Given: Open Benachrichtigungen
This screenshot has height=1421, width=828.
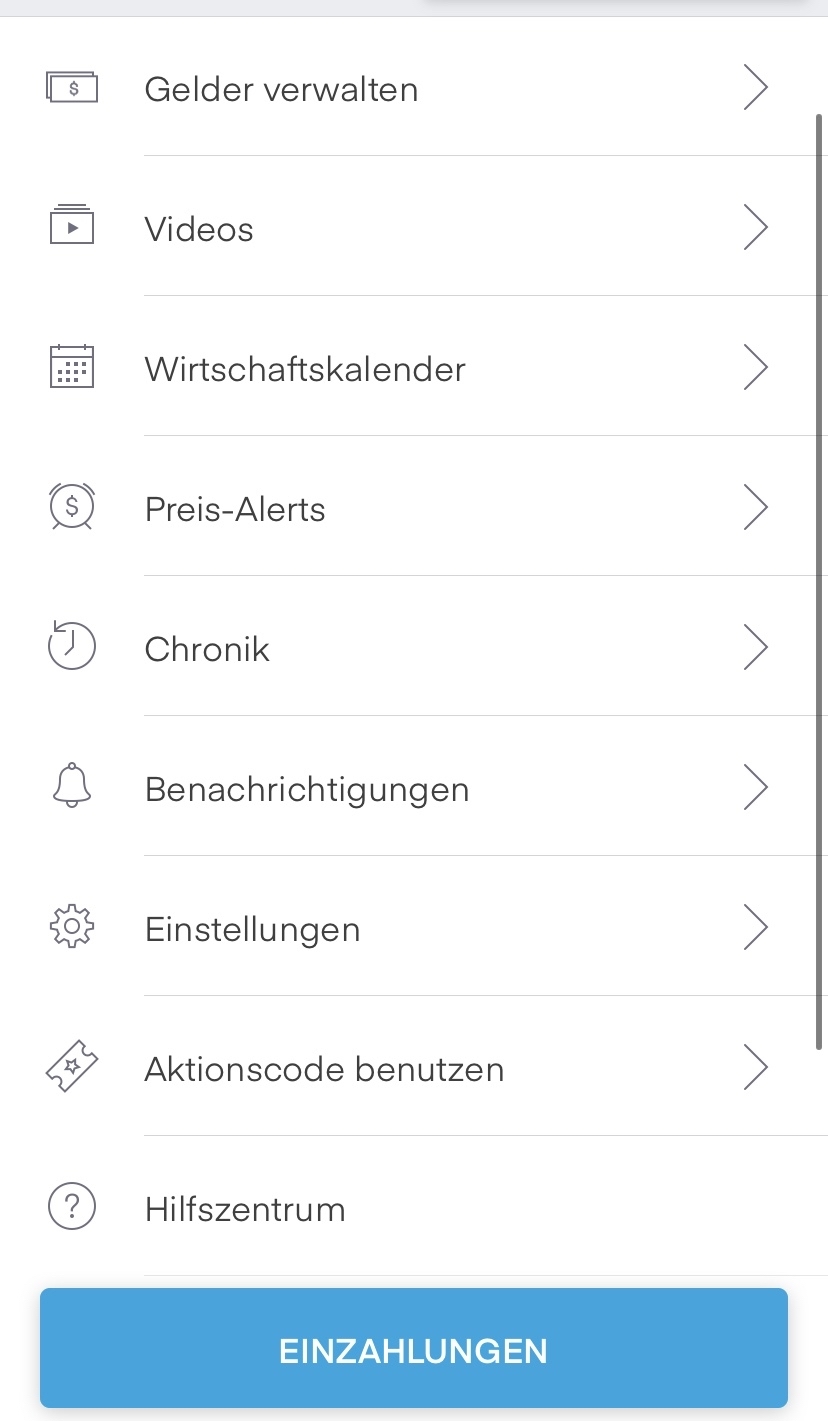Looking at the screenshot, I should tap(414, 788).
